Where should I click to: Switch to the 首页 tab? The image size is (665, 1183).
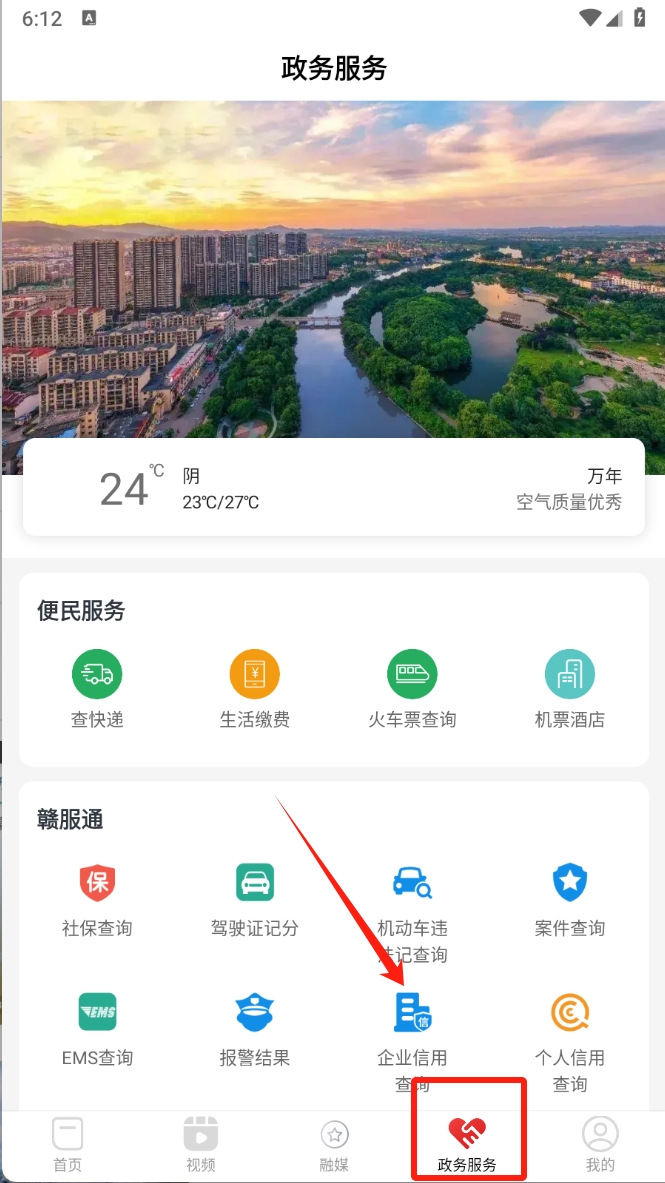tap(68, 1144)
